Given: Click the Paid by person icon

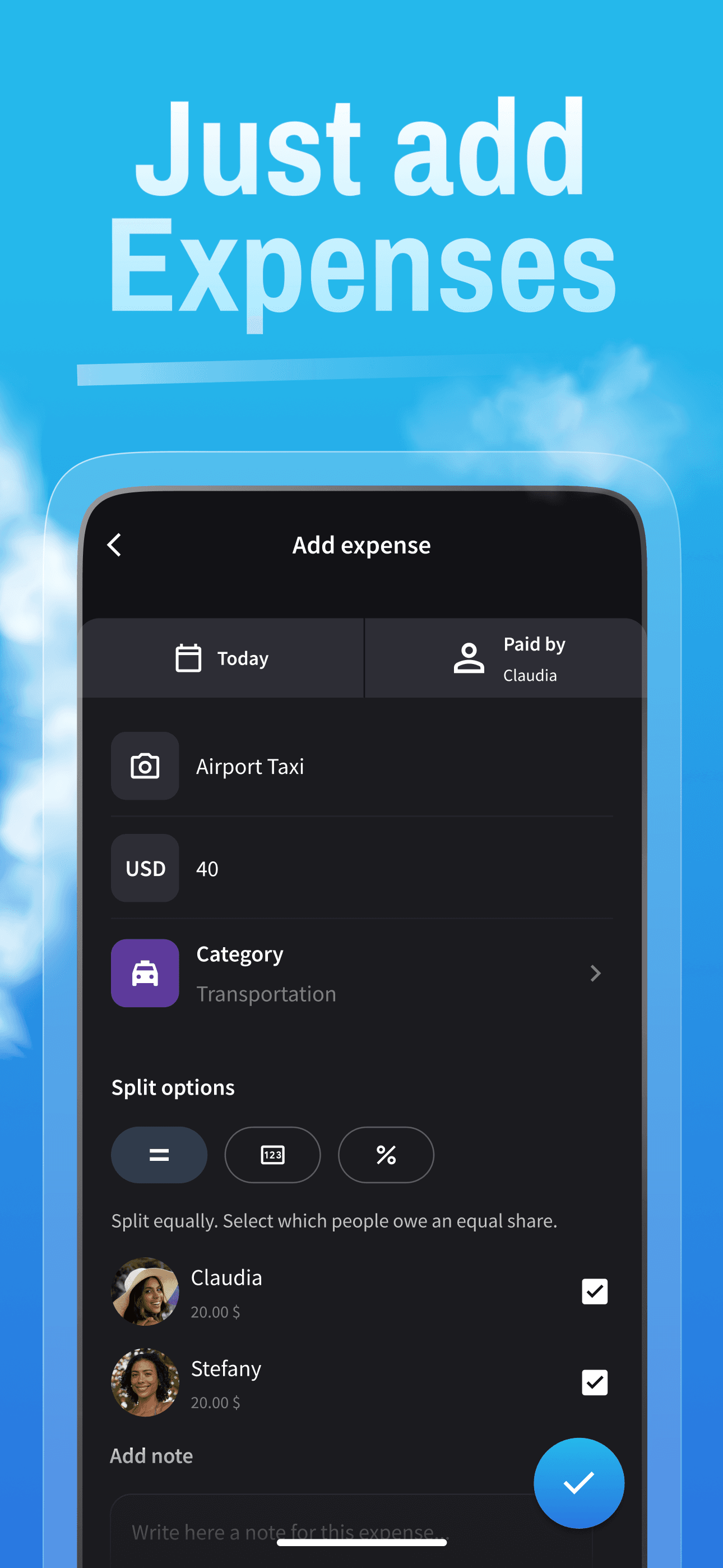Looking at the screenshot, I should tap(469, 657).
